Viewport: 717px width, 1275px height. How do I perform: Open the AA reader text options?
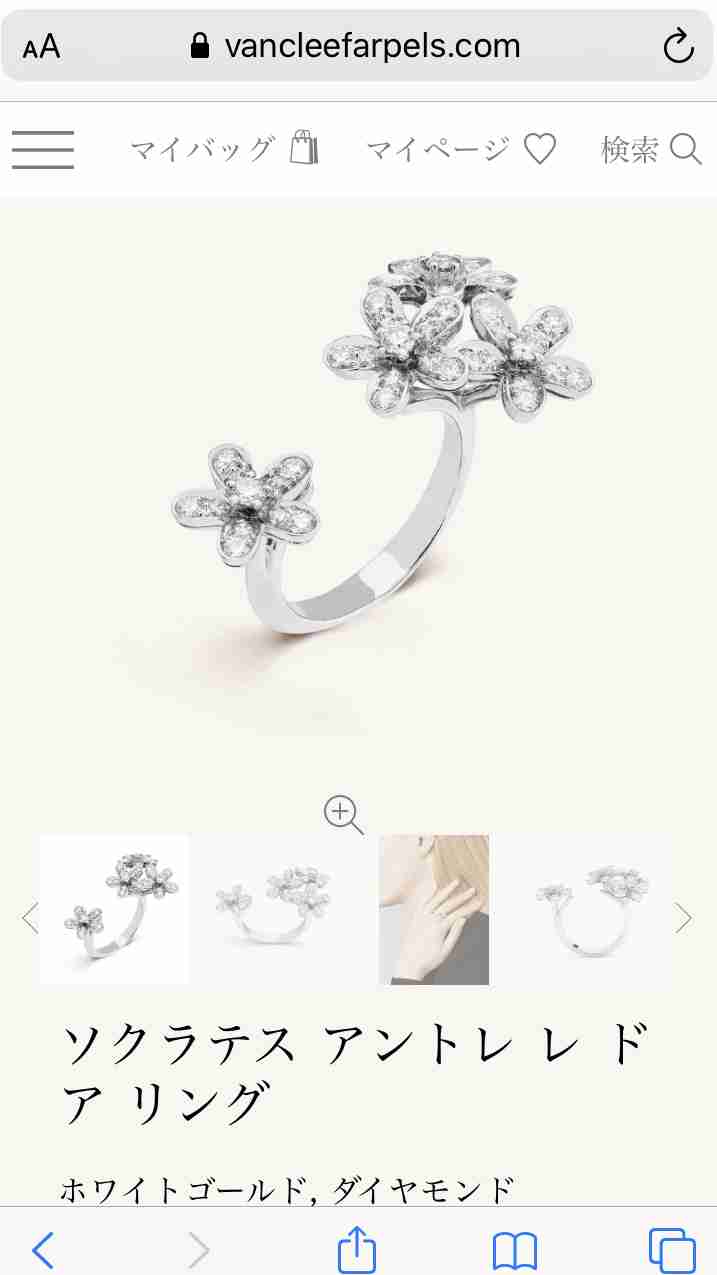42,46
